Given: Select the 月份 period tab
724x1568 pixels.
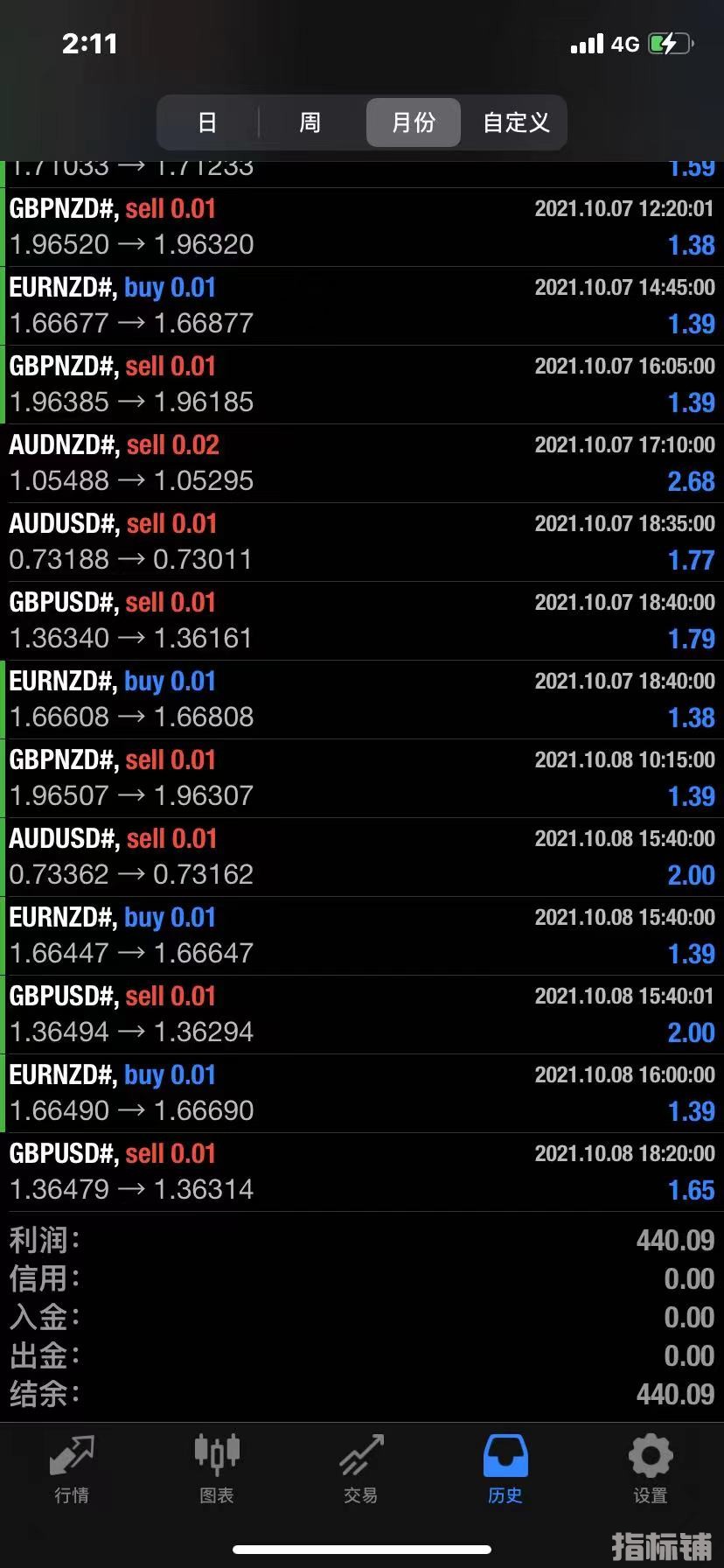Looking at the screenshot, I should [413, 122].
